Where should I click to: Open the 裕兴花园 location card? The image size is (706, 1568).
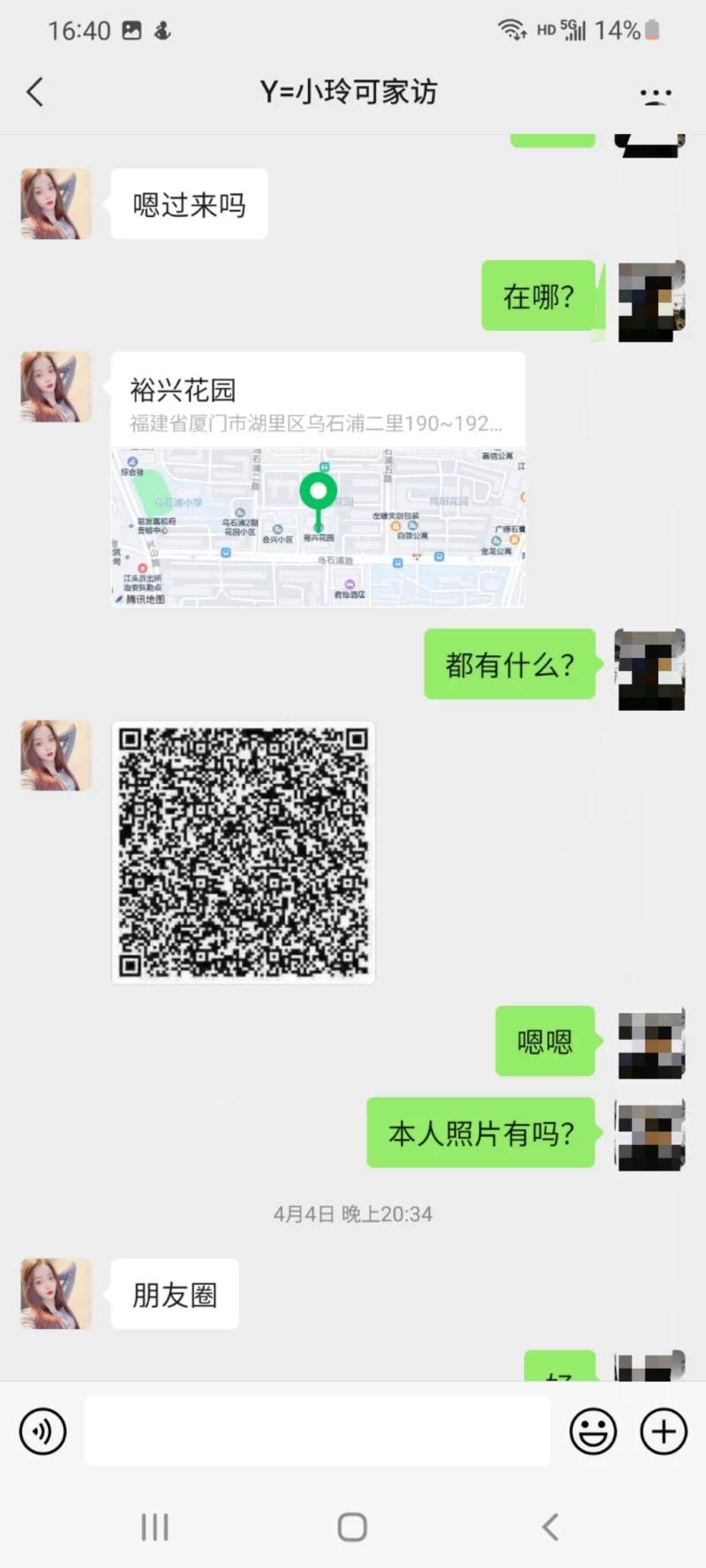click(318, 479)
